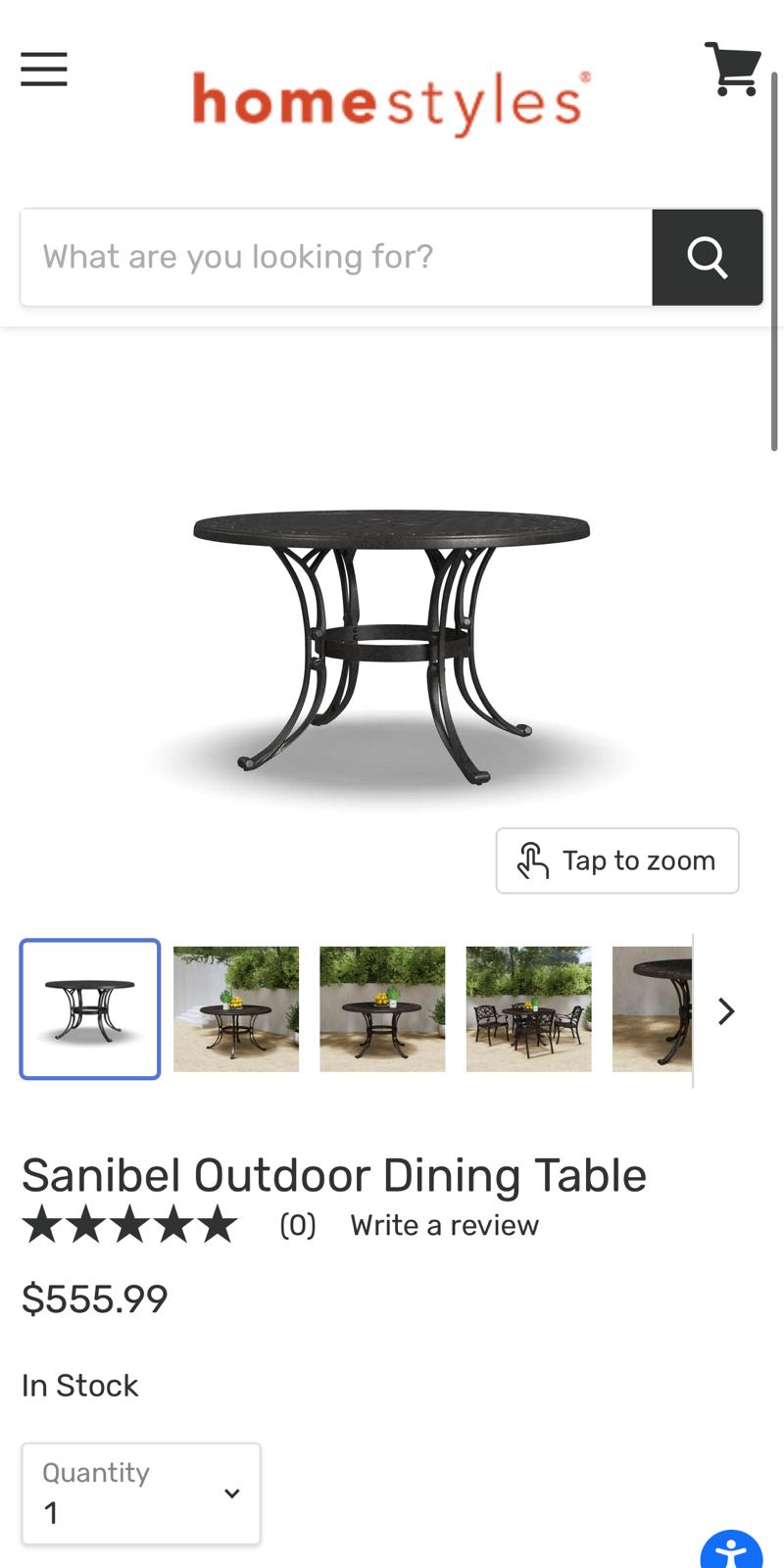Open the hamburger navigation menu
The height and width of the screenshot is (1568, 784).
[44, 70]
